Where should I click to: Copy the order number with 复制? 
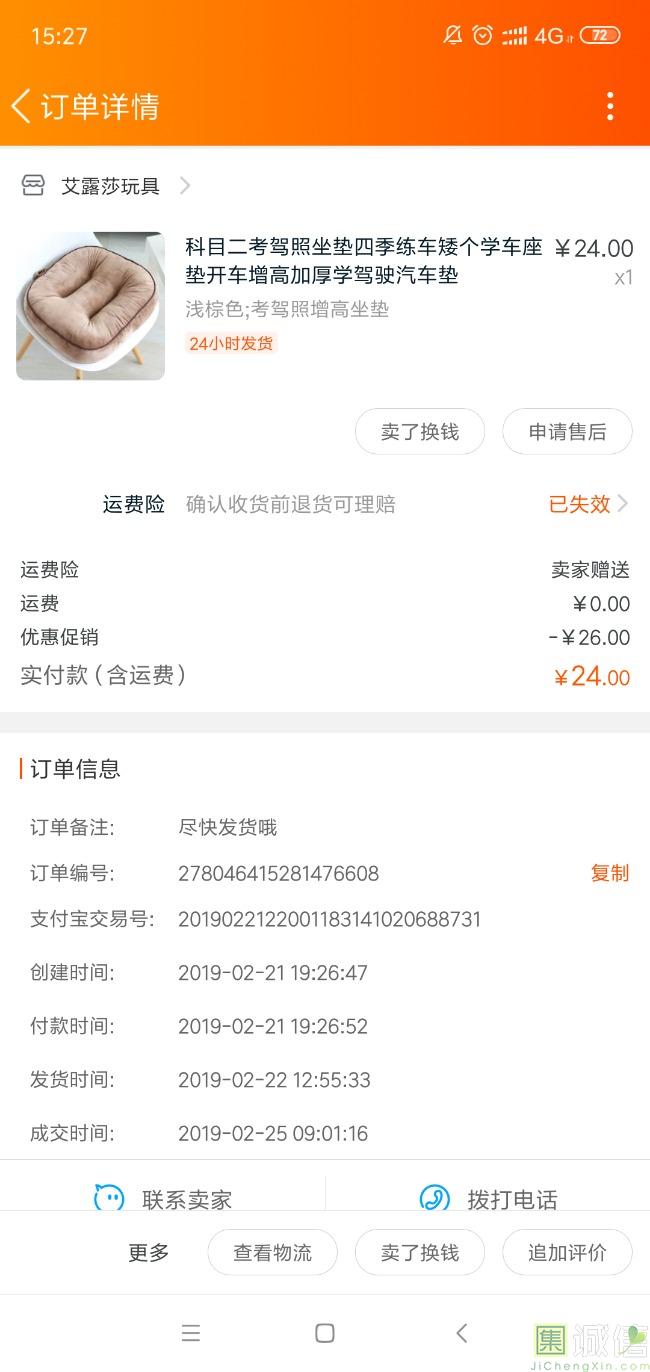pyautogui.click(x=609, y=873)
